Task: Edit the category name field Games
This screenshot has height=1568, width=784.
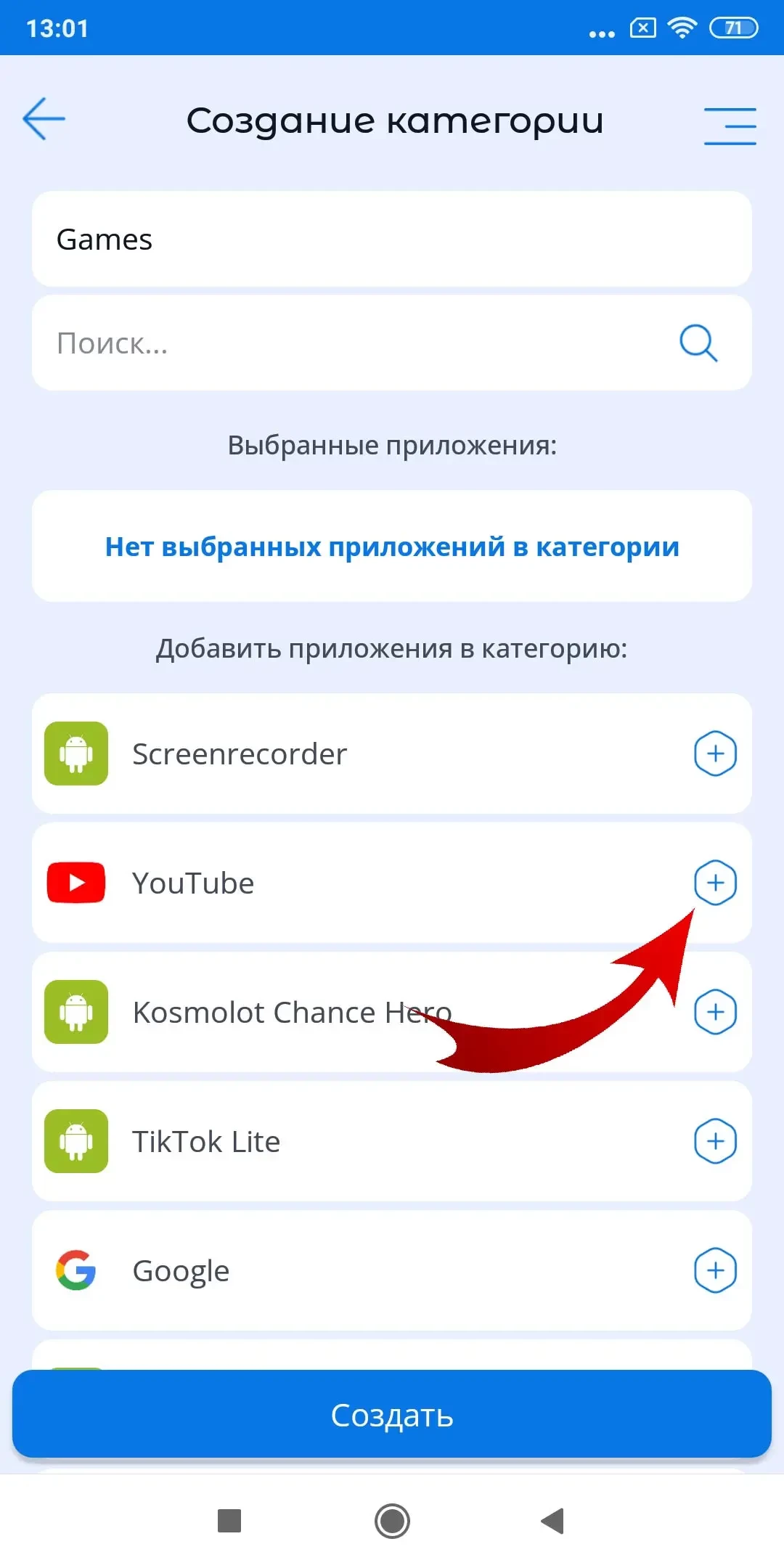Action: pyautogui.click(x=392, y=240)
